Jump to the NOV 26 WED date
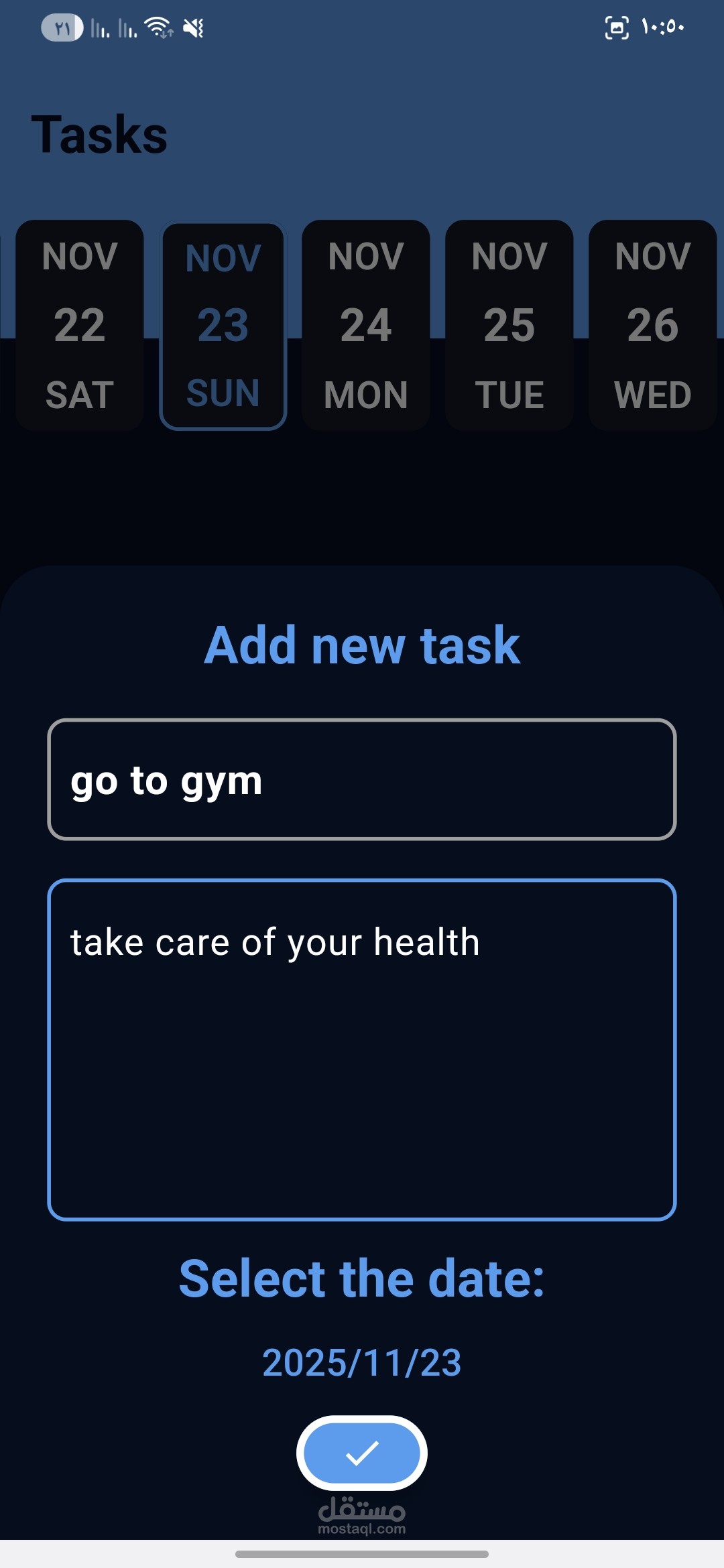The width and height of the screenshot is (724, 1568). (652, 325)
